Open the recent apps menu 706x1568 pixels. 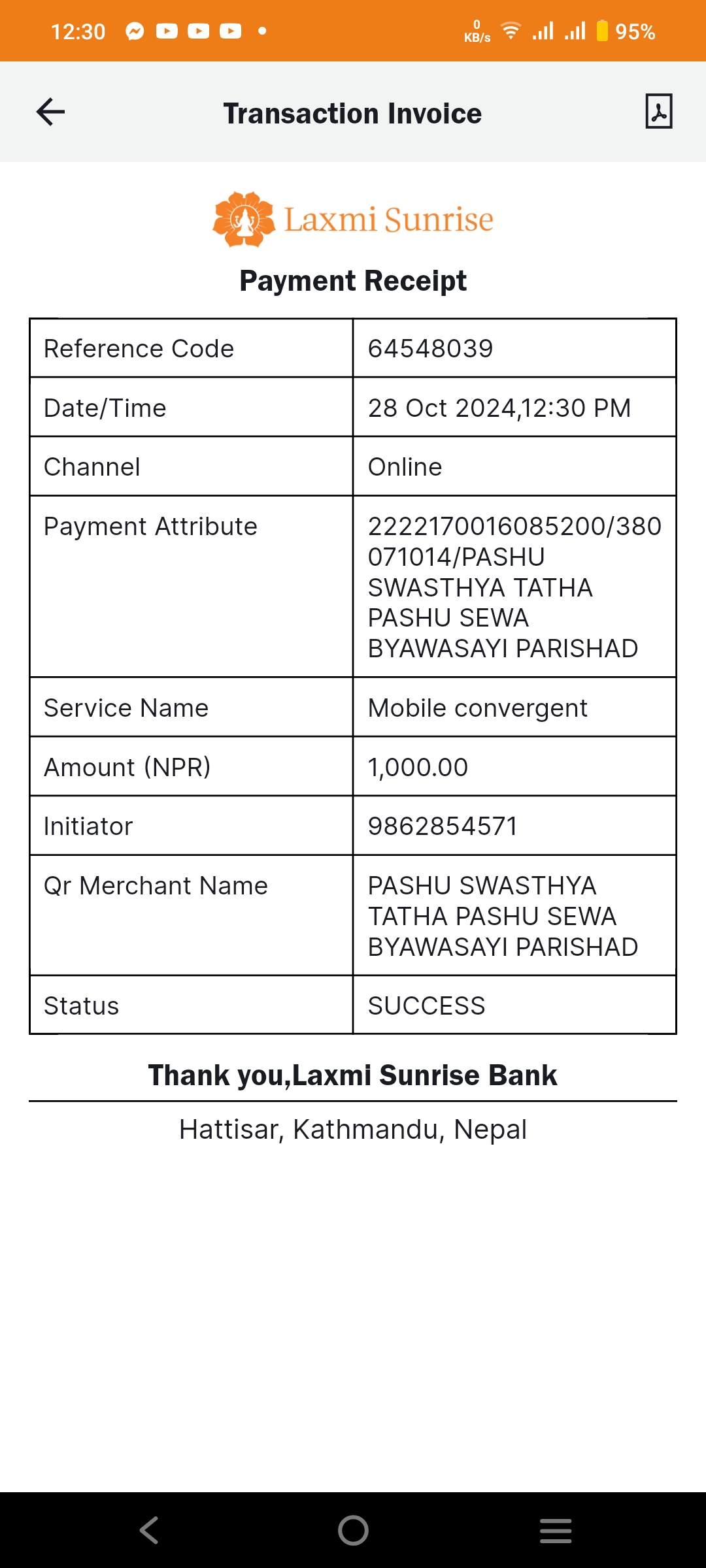click(556, 1530)
